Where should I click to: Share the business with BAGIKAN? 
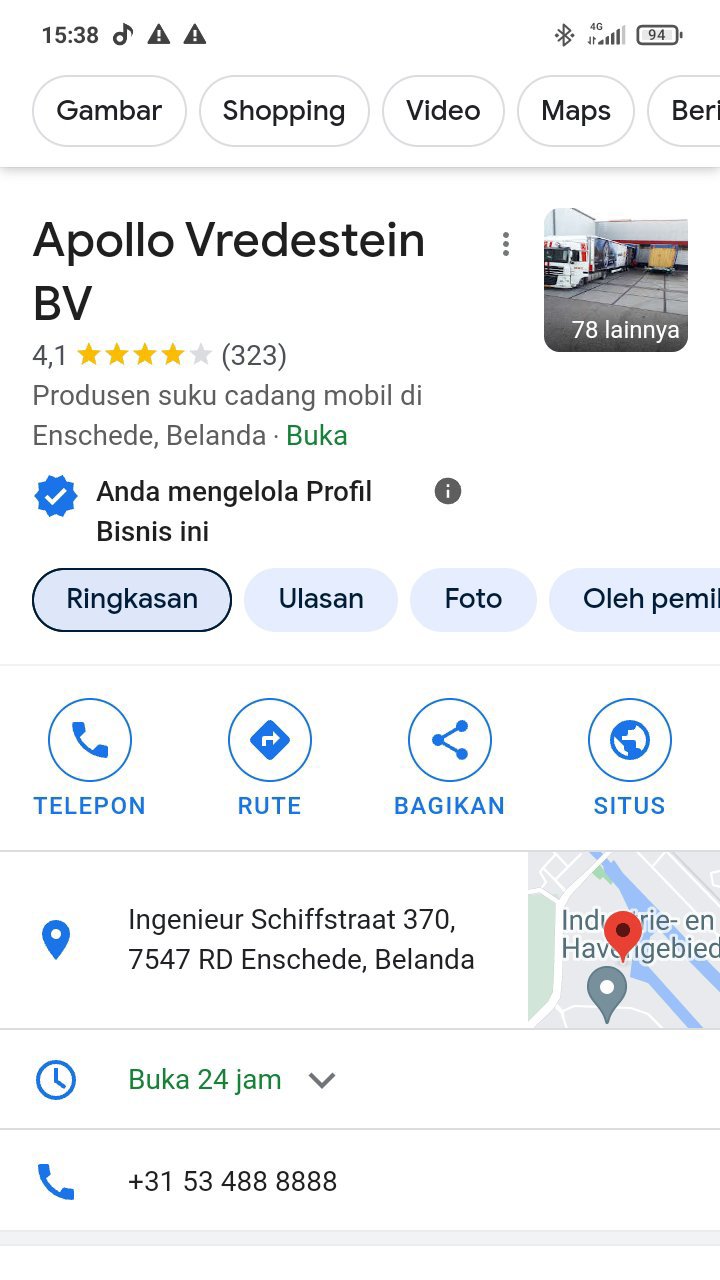pyautogui.click(x=450, y=757)
